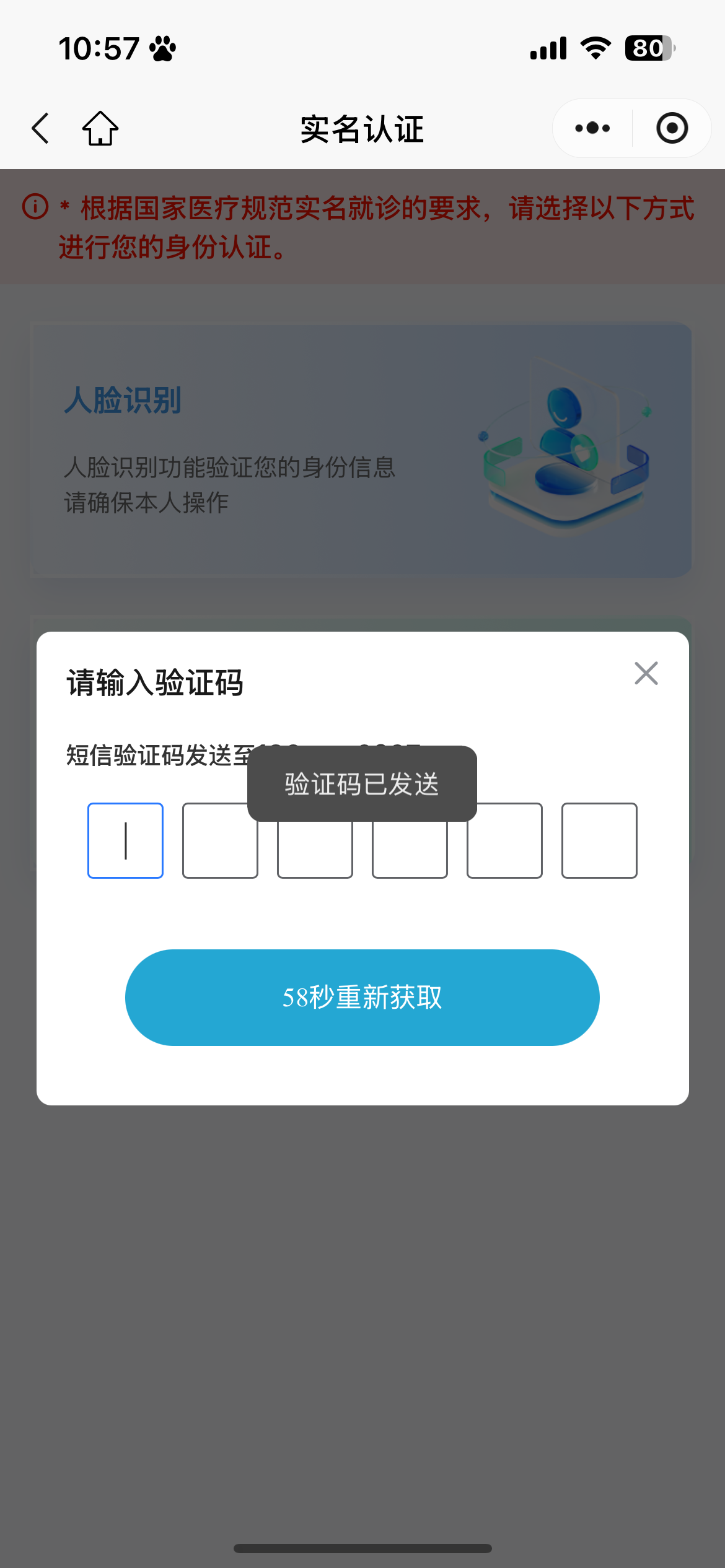This screenshot has height=1568, width=725.
Task: Select the last verification code box
Action: coord(599,840)
